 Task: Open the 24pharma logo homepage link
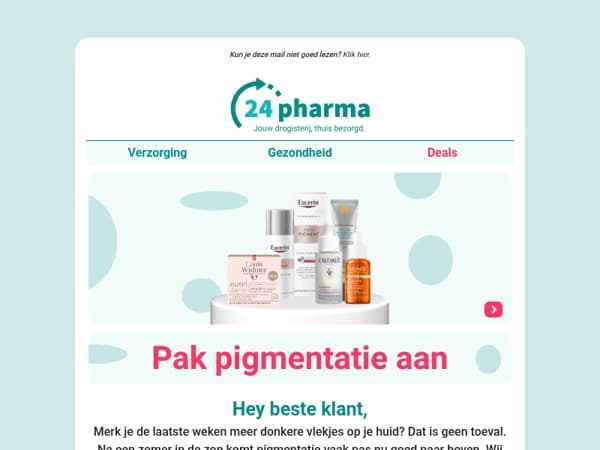click(300, 105)
